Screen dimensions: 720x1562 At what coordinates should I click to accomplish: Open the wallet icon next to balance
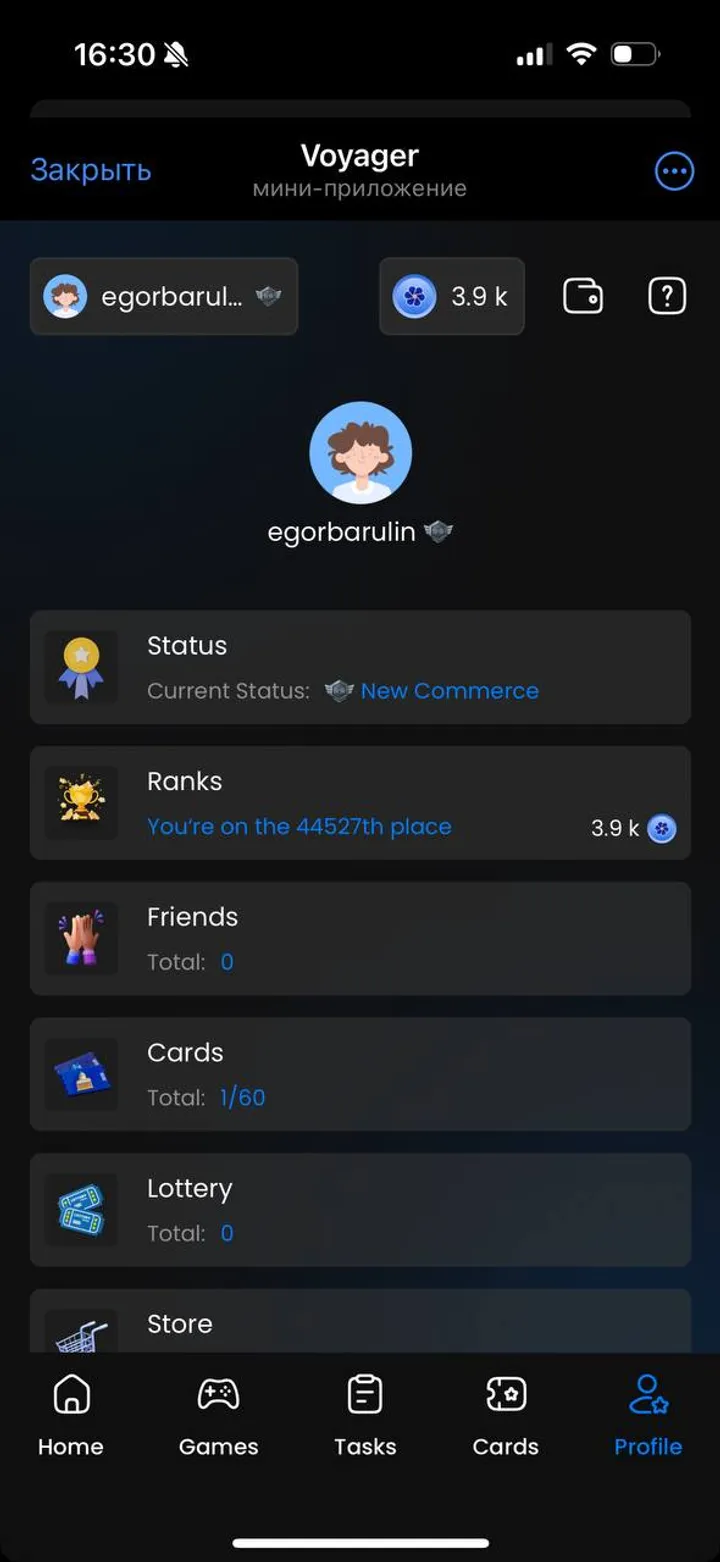pyautogui.click(x=582, y=296)
